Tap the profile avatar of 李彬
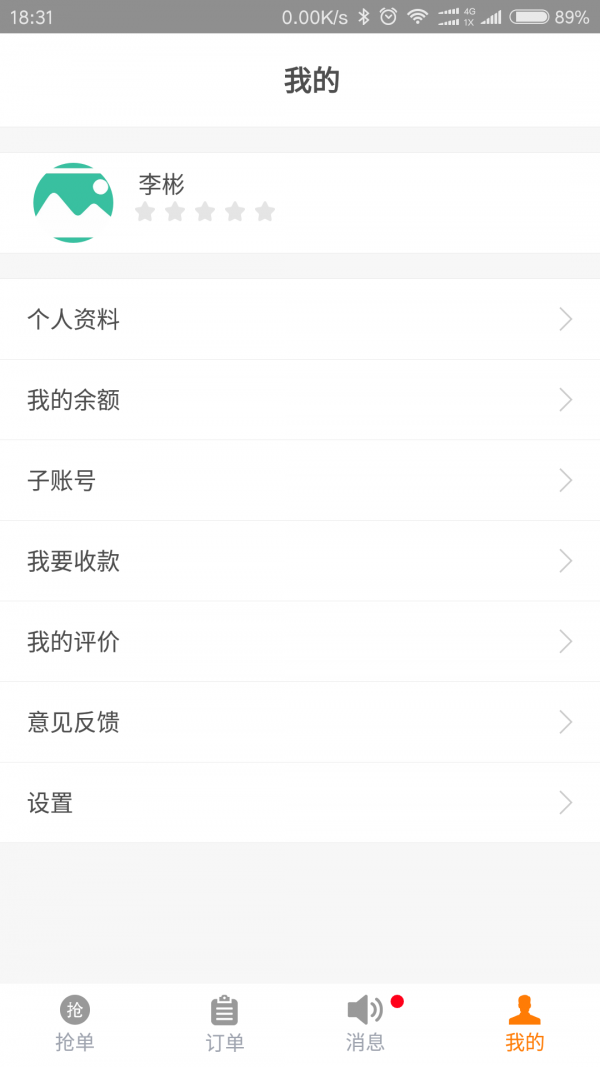600x1067 pixels. coord(73,203)
